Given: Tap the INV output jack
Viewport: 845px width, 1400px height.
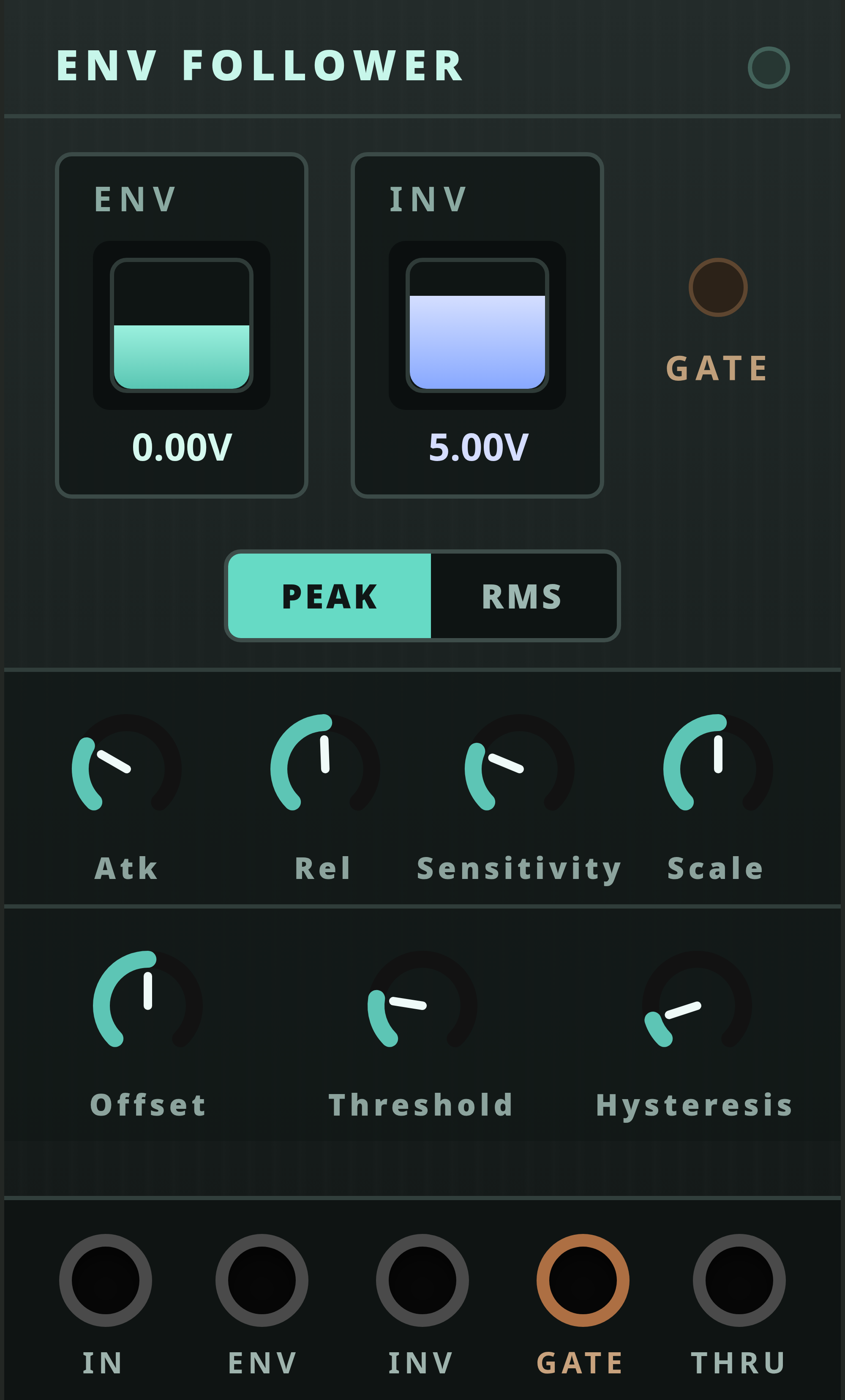Looking at the screenshot, I should (422, 1280).
